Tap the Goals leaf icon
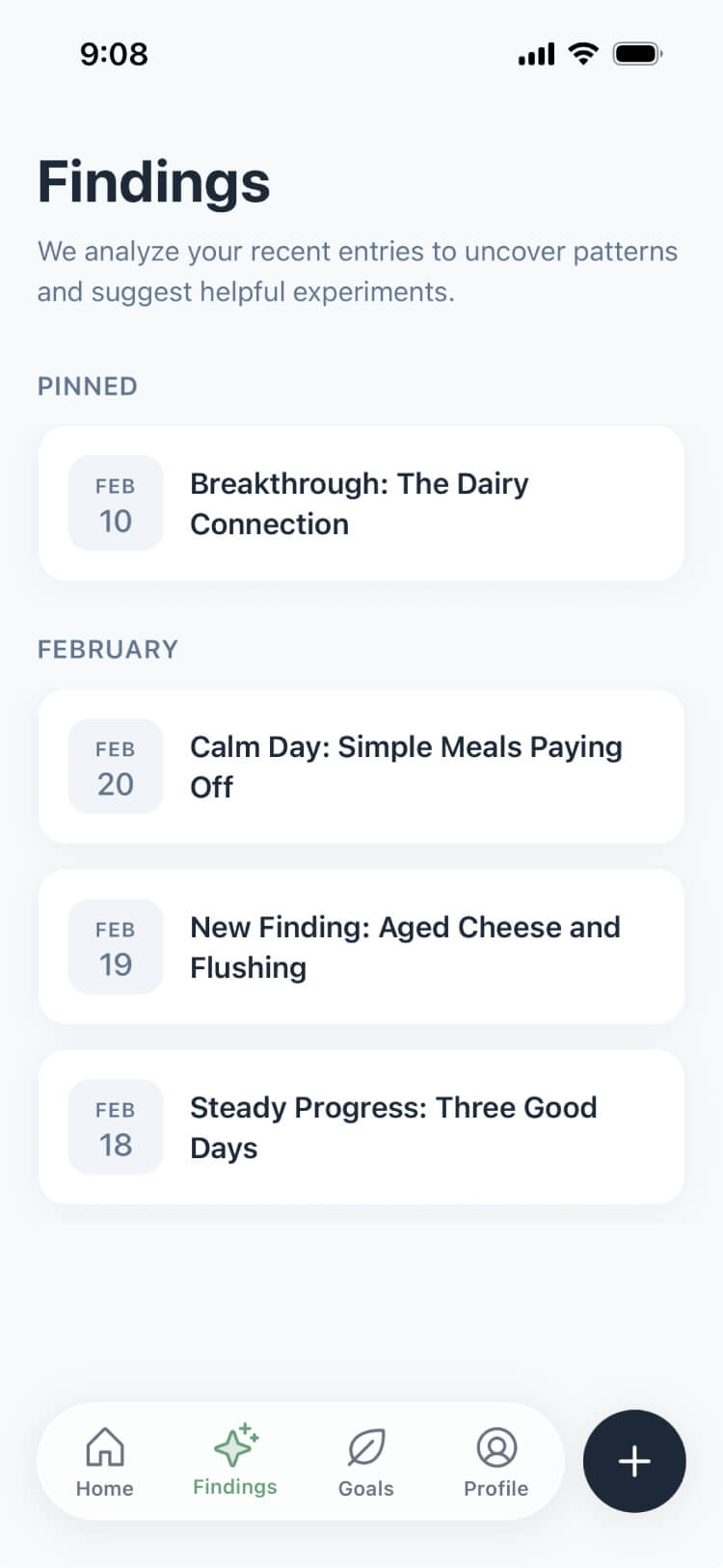 coord(365,1446)
